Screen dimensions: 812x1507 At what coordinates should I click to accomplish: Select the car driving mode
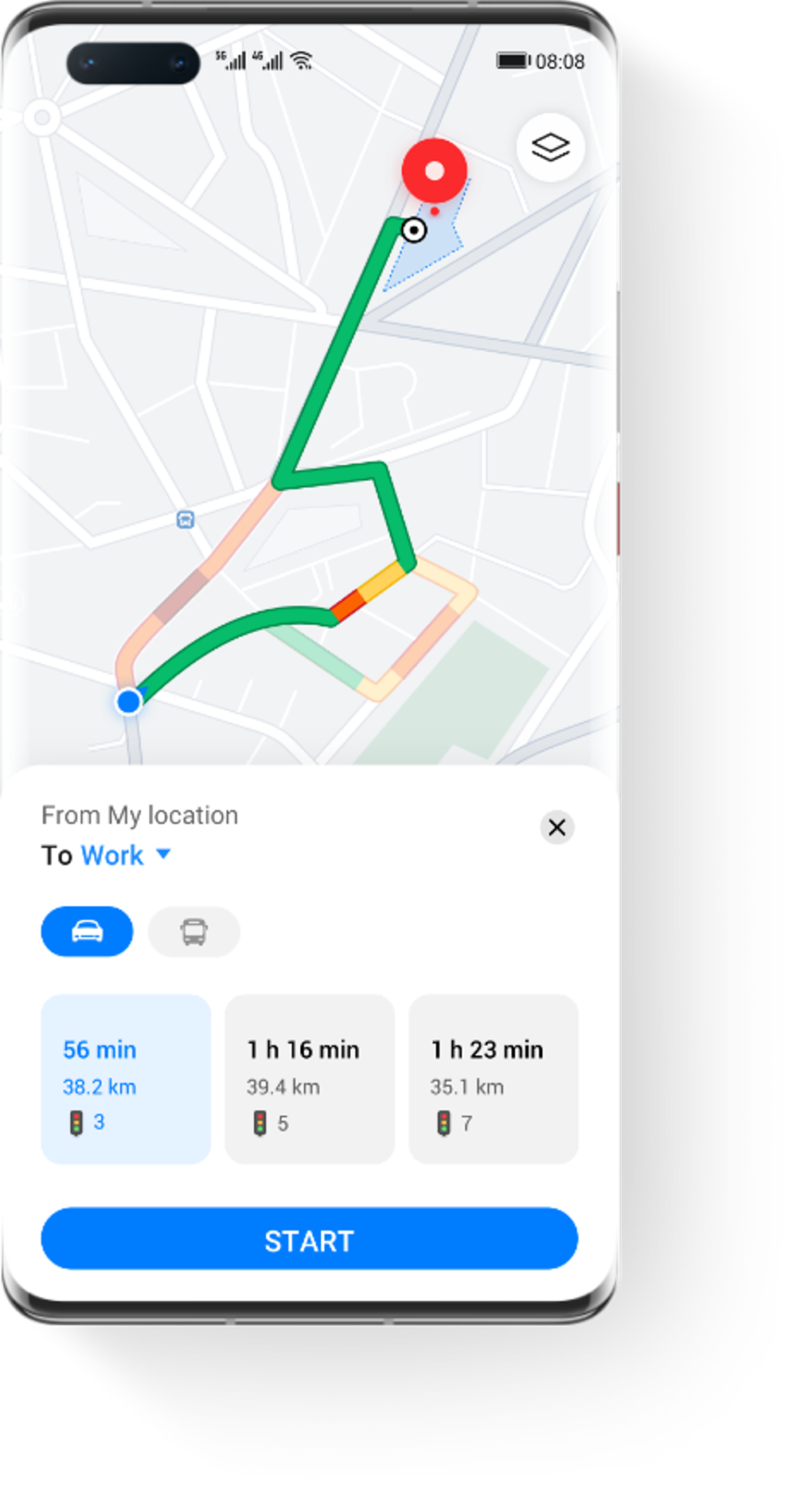[87, 931]
